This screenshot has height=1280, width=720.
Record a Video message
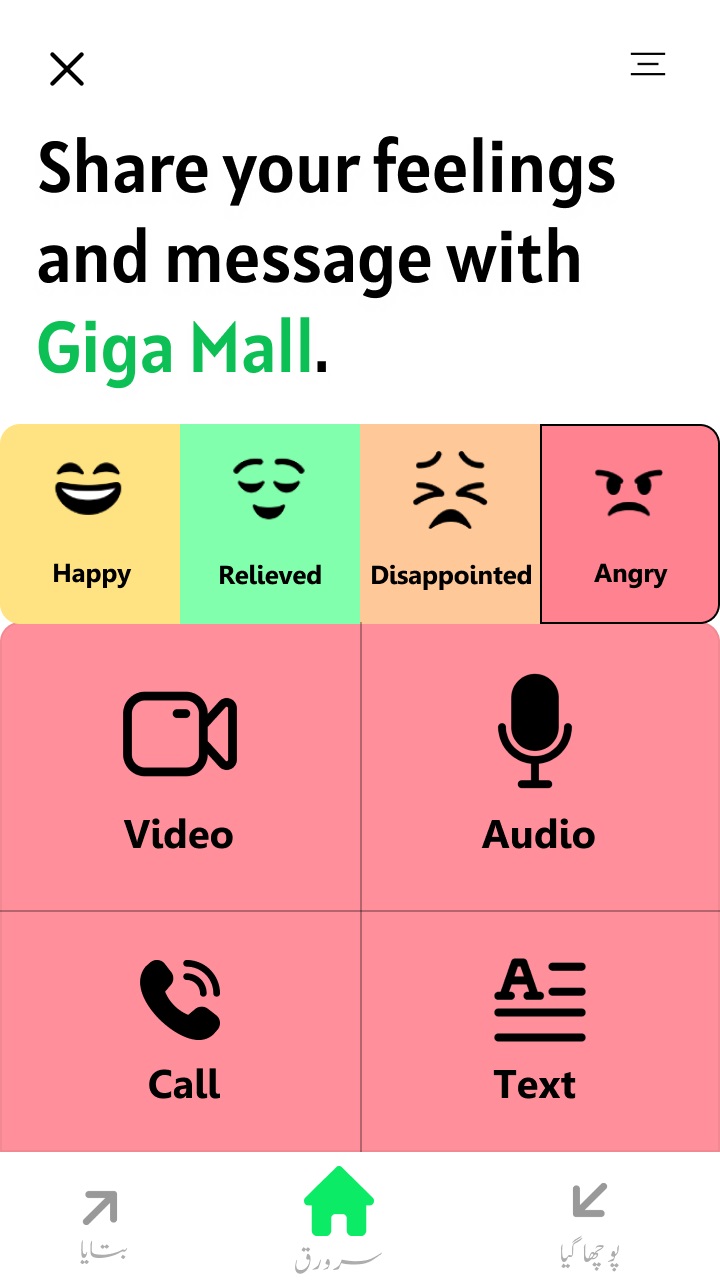[180, 768]
